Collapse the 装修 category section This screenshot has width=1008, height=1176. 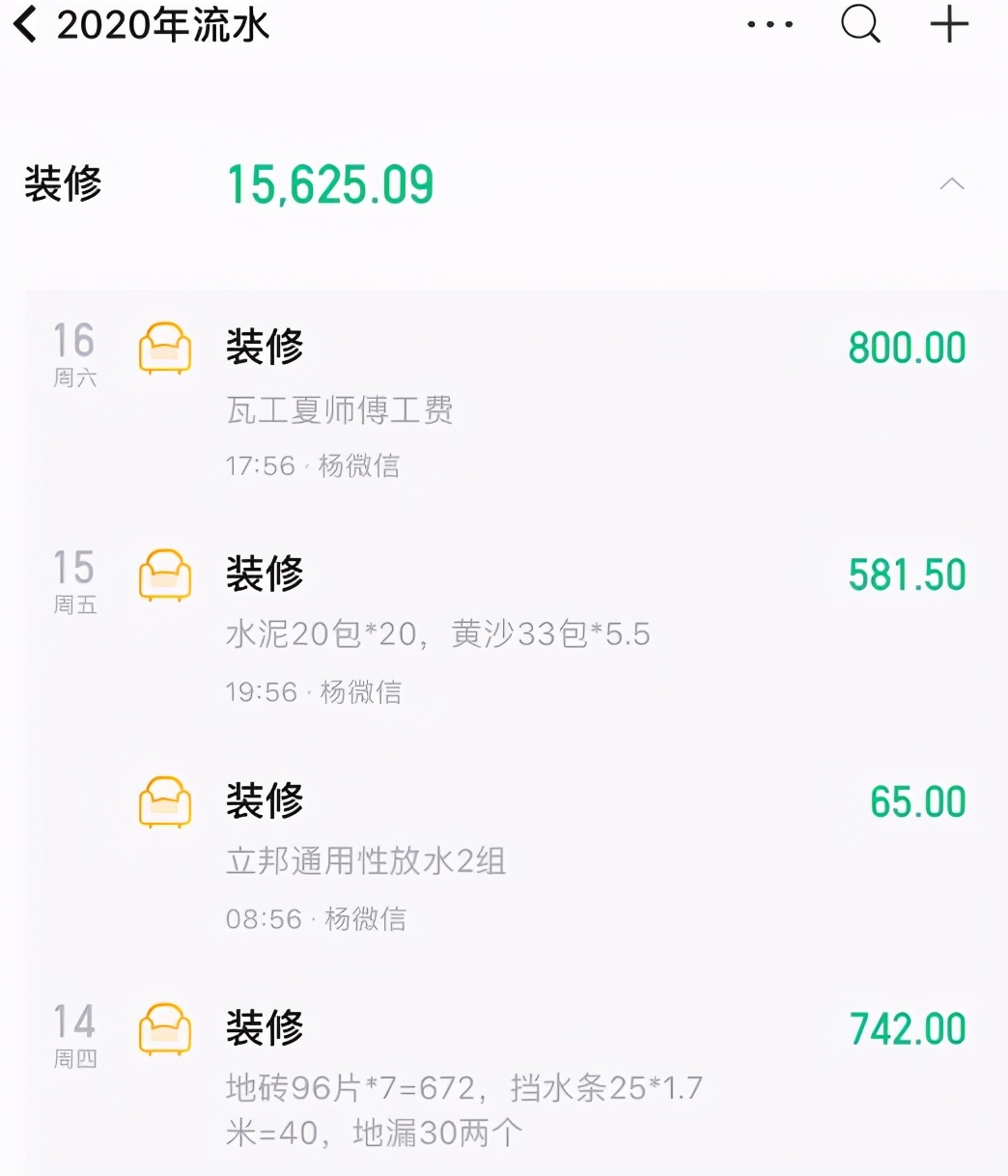(x=951, y=183)
